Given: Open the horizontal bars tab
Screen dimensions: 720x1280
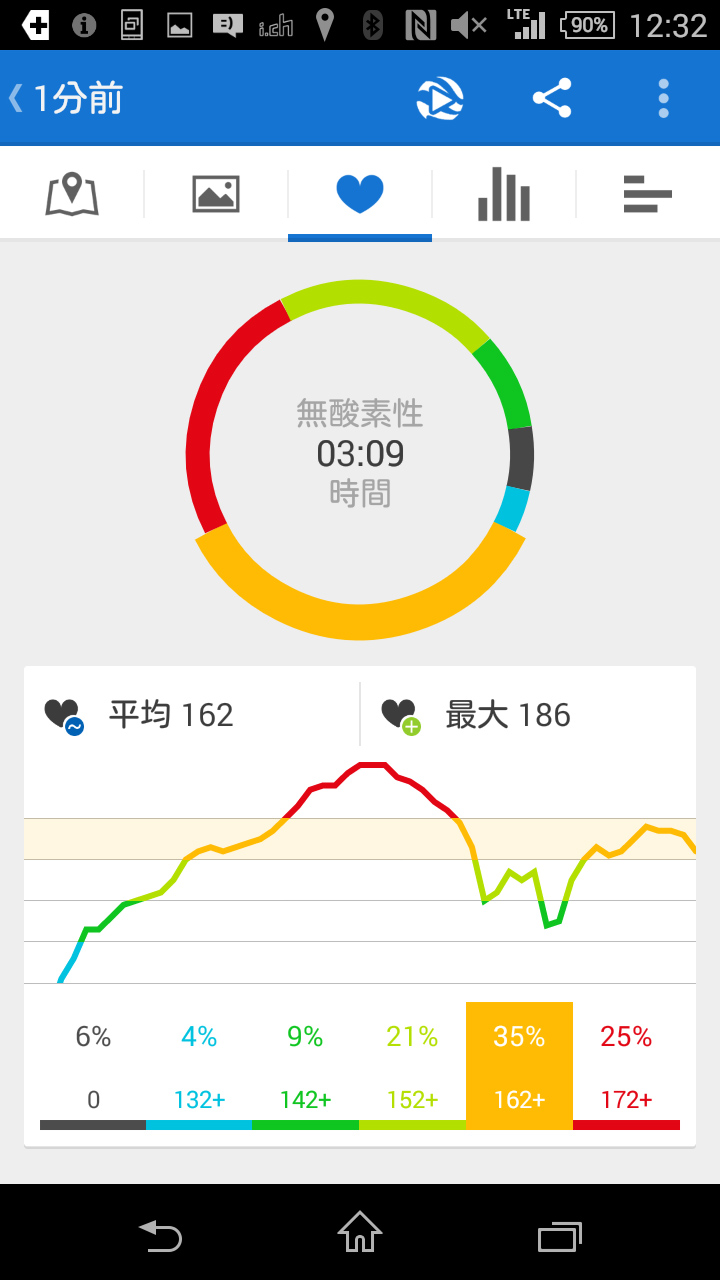Looking at the screenshot, I should click(x=648, y=194).
